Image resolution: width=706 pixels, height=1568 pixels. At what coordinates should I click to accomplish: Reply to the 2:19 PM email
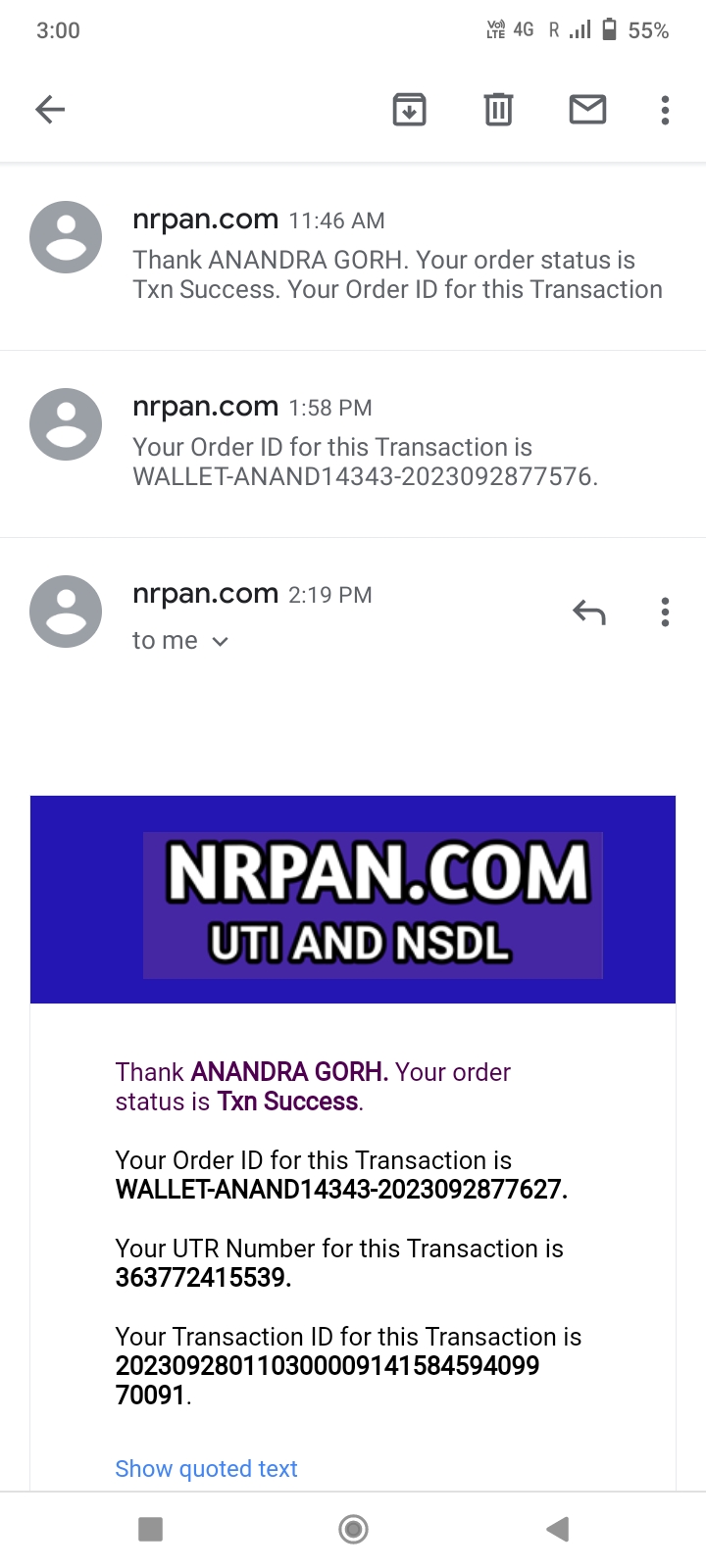pos(588,612)
